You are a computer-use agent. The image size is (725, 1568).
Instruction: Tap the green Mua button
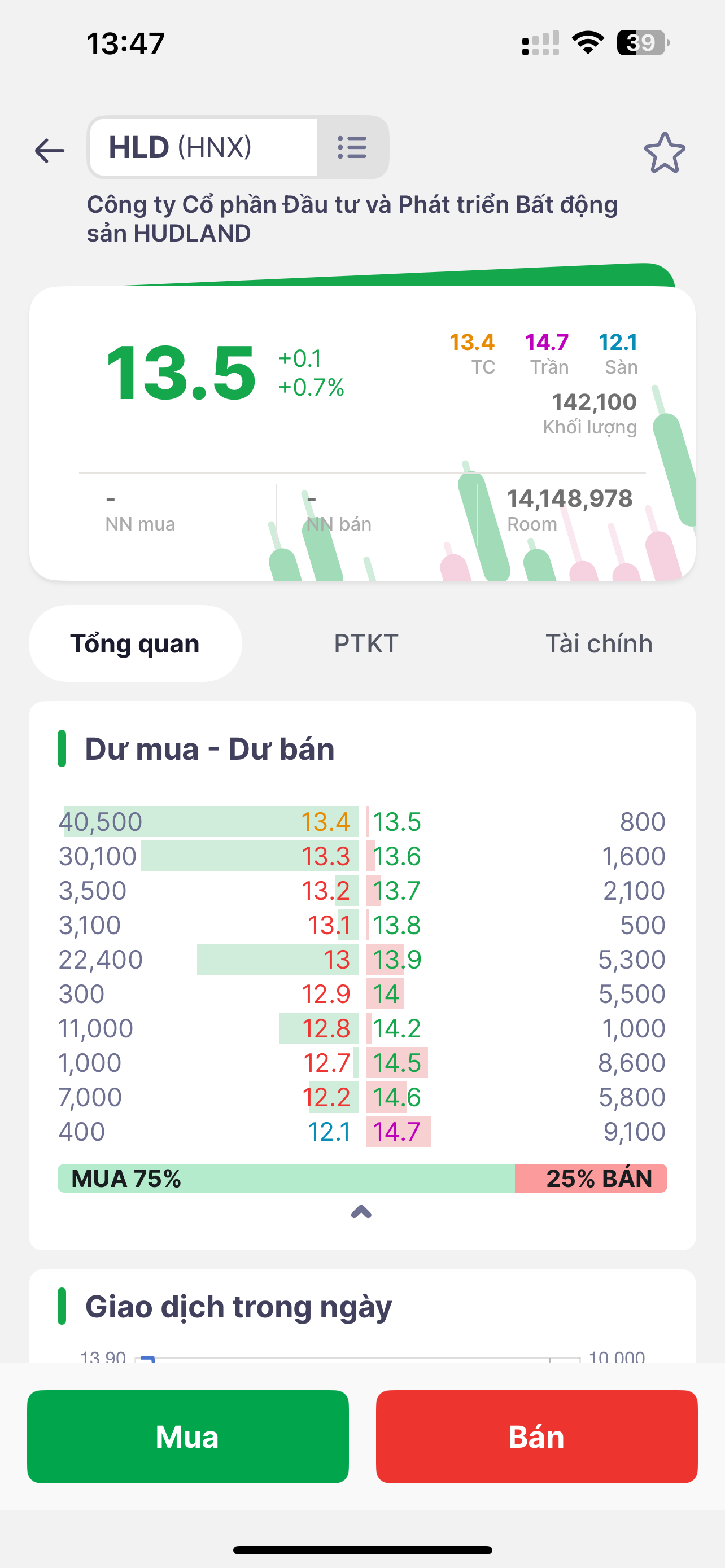[x=187, y=1436]
